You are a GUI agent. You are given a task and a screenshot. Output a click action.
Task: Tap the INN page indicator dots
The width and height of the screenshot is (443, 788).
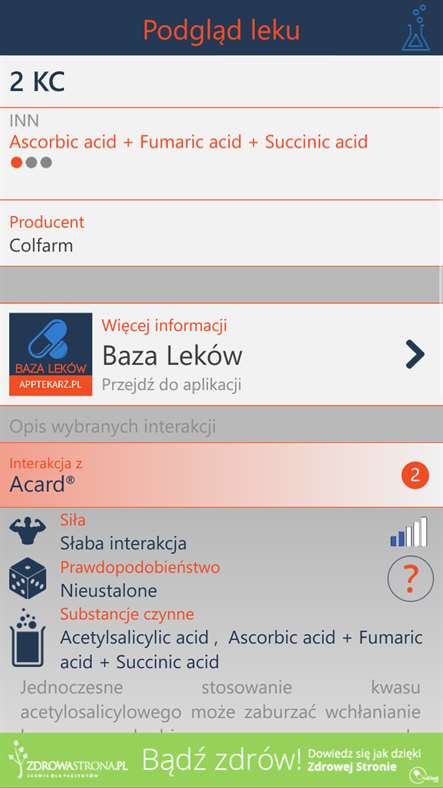pos(31,162)
